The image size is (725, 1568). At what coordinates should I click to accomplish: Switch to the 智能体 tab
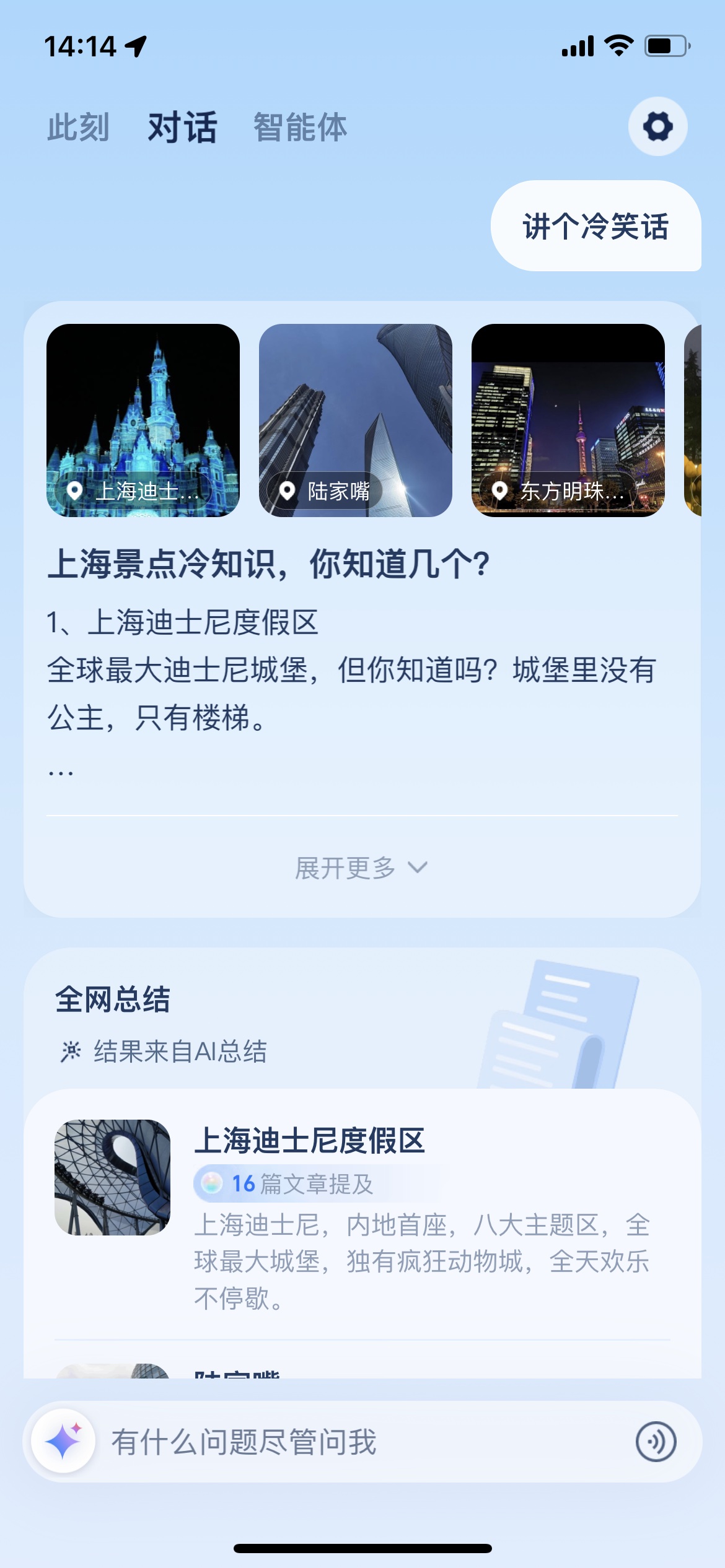[300, 128]
